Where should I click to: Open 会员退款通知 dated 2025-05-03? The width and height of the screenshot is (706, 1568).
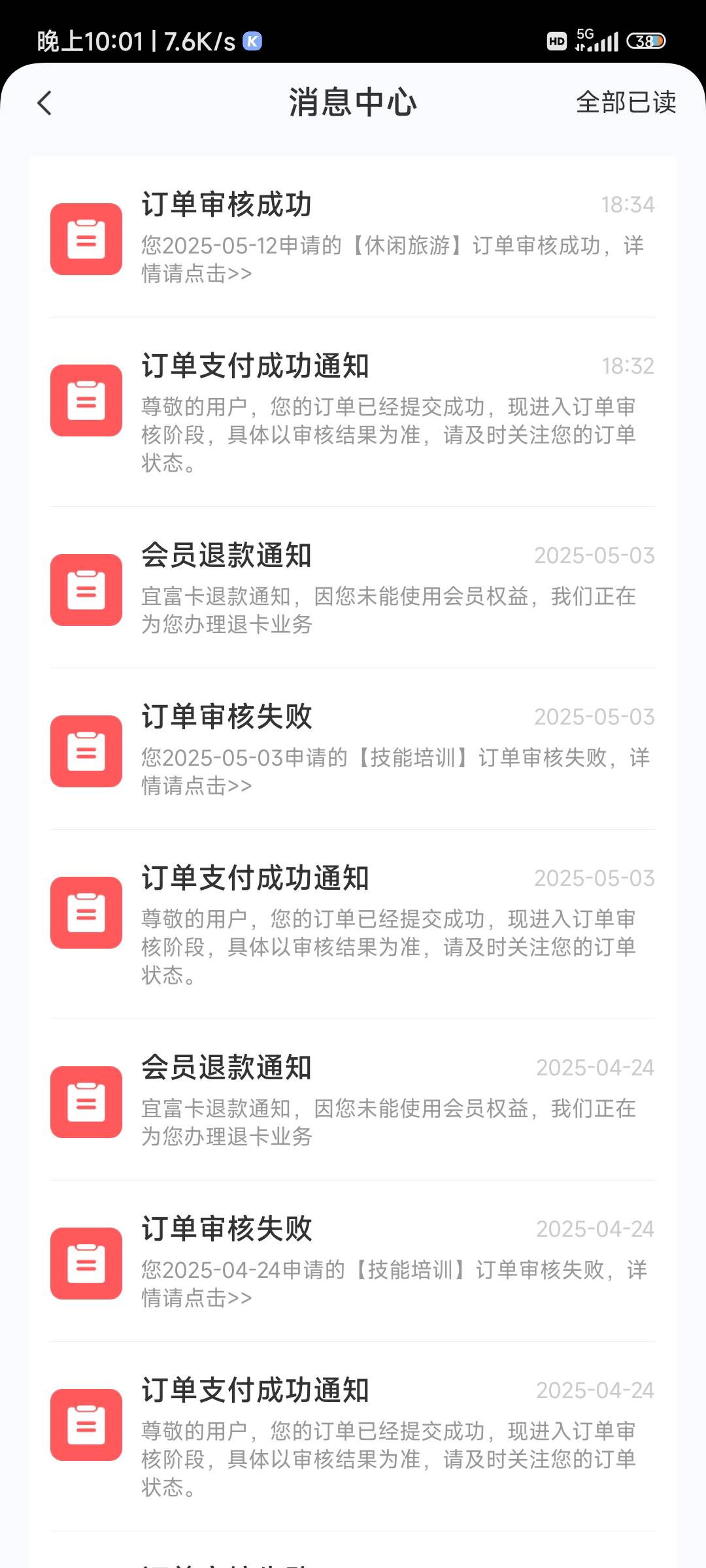(353, 588)
